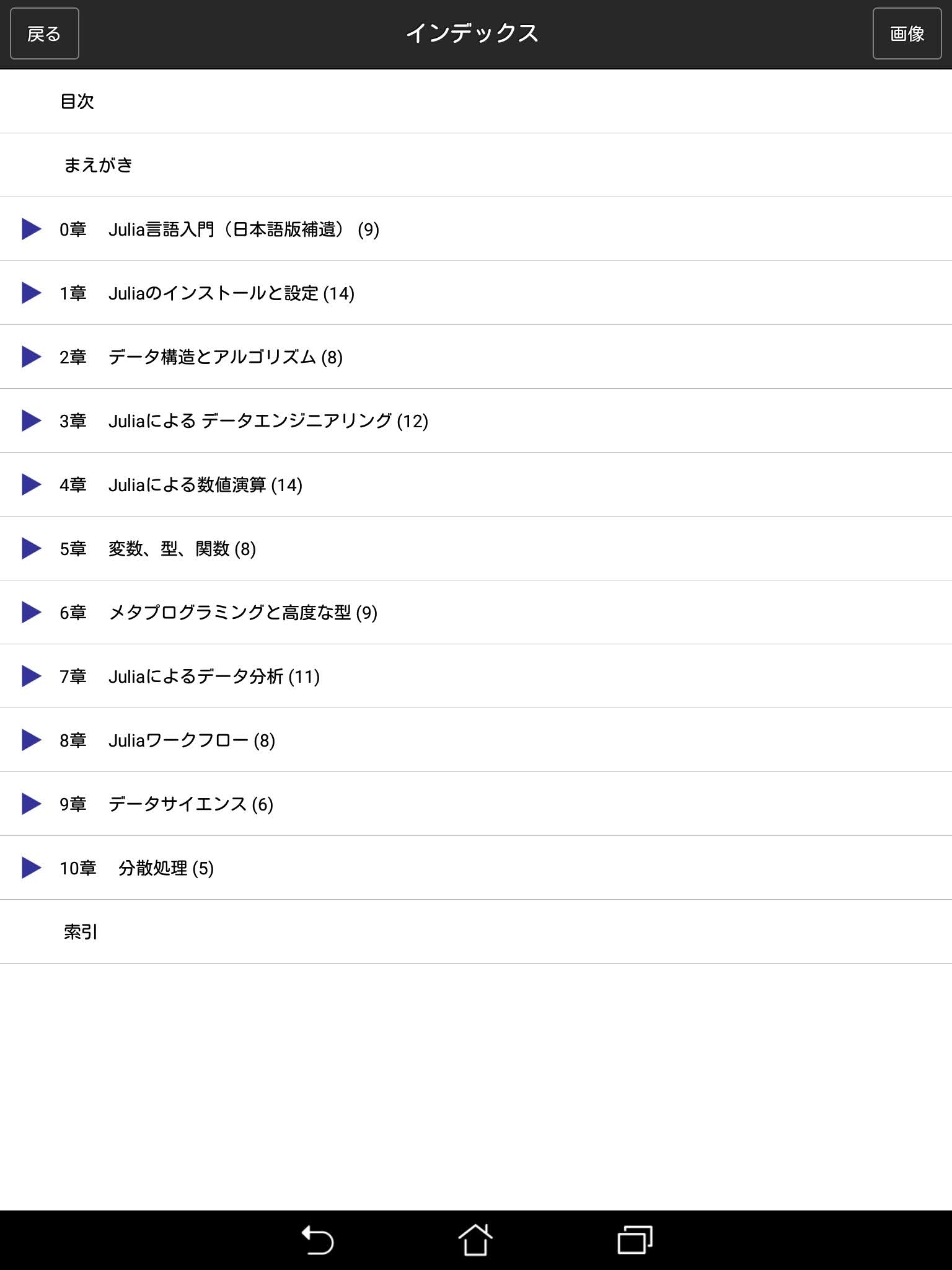Expand 0章 Julia言語入門 section

pyautogui.click(x=31, y=229)
